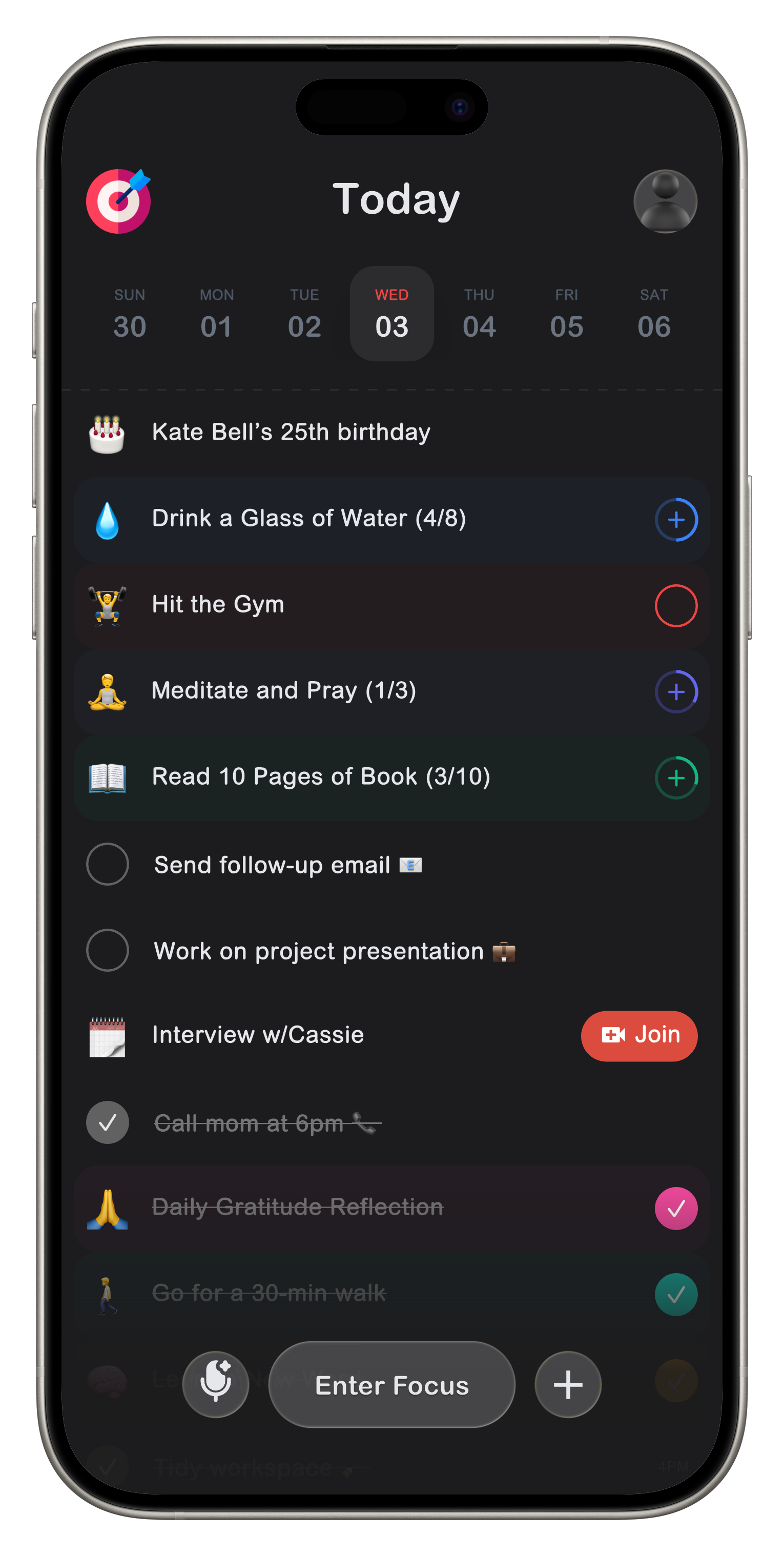Switch to Saturday 06
Image resolution: width=784 pixels, height=1556 pixels.
click(x=655, y=314)
